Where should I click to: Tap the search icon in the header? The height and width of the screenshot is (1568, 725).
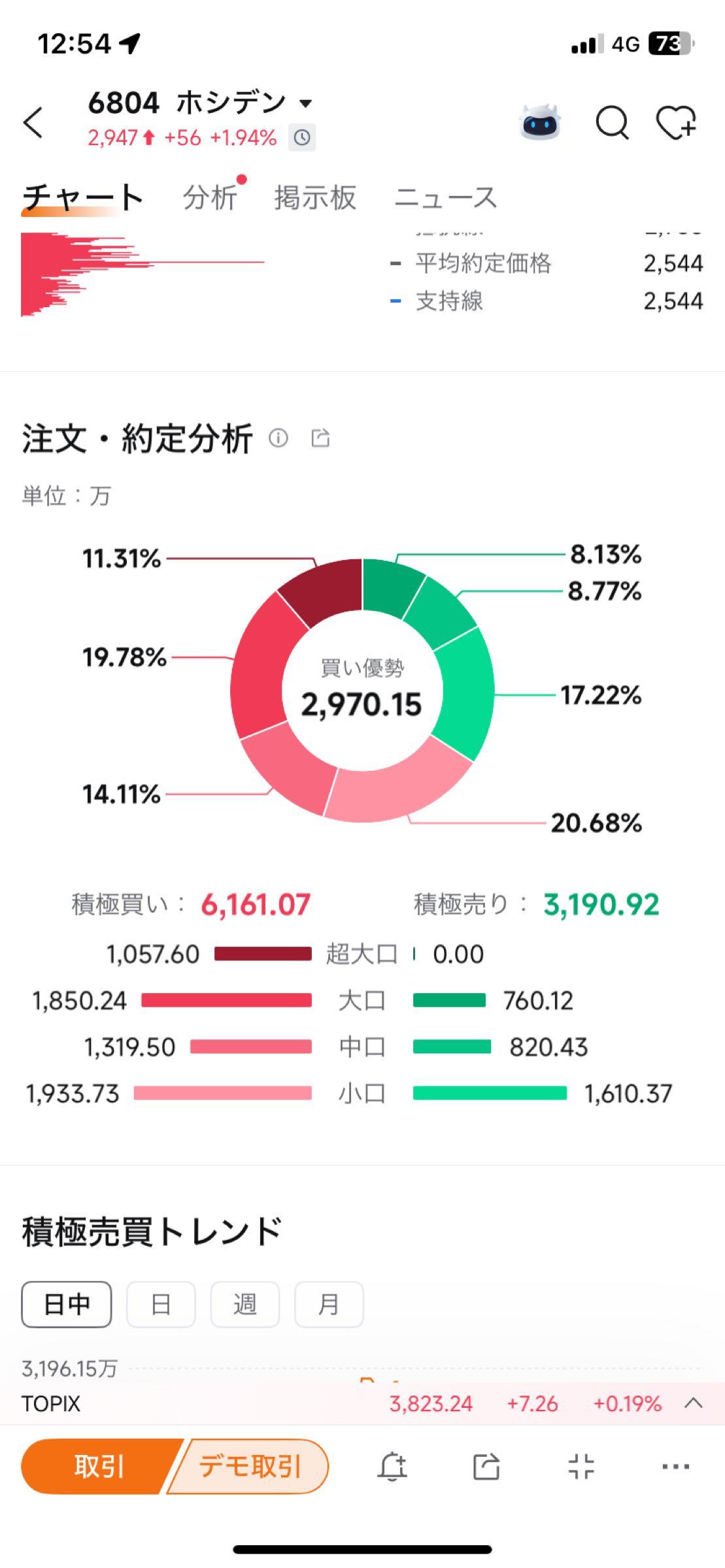611,123
